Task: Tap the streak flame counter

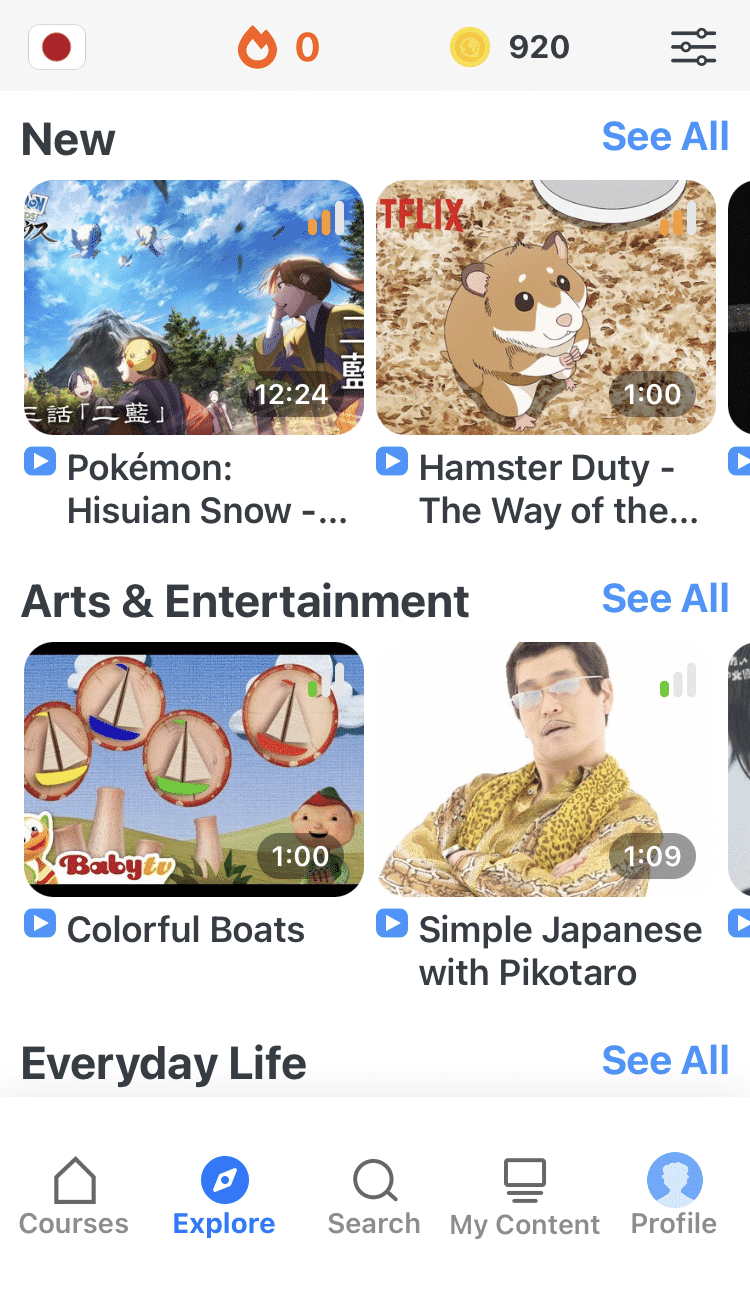Action: click(278, 47)
